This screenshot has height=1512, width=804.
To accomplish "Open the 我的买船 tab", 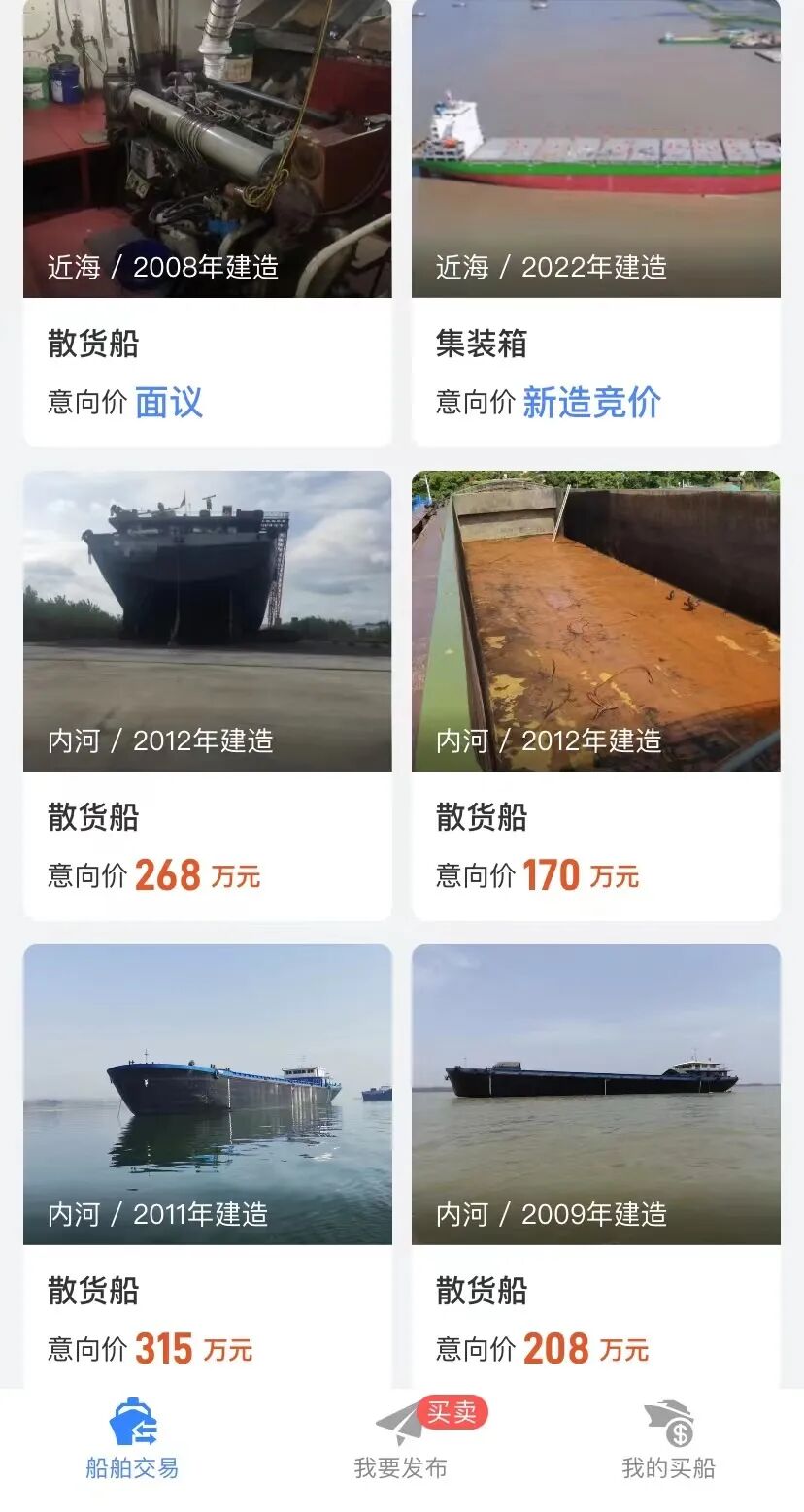I will pyautogui.click(x=669, y=1438).
